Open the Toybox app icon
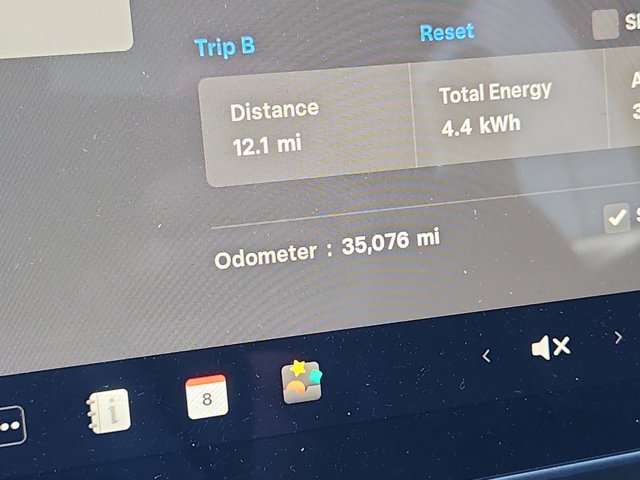This screenshot has width=640, height=480. point(302,382)
